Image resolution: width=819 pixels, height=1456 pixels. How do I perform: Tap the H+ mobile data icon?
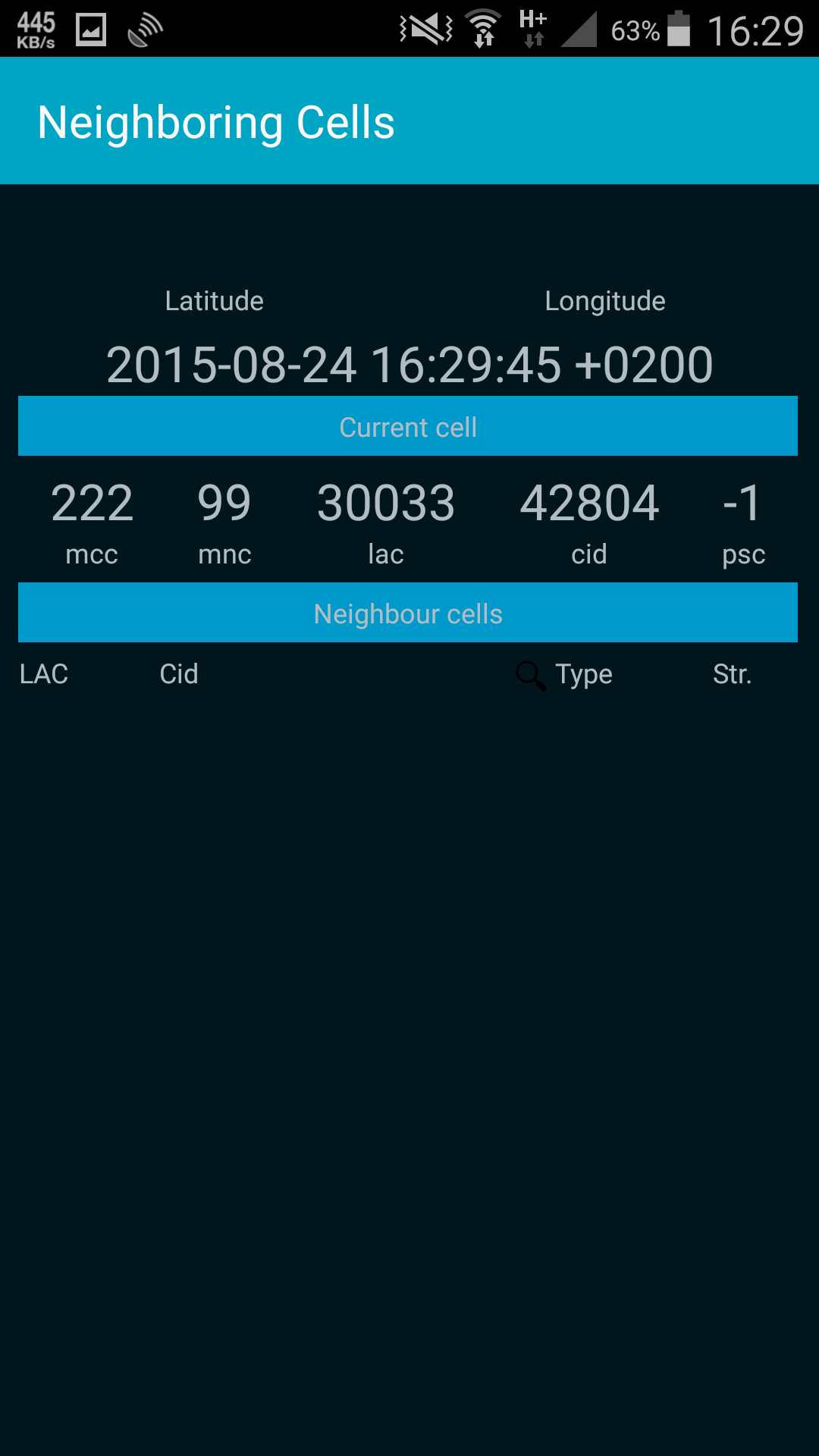pyautogui.click(x=535, y=27)
